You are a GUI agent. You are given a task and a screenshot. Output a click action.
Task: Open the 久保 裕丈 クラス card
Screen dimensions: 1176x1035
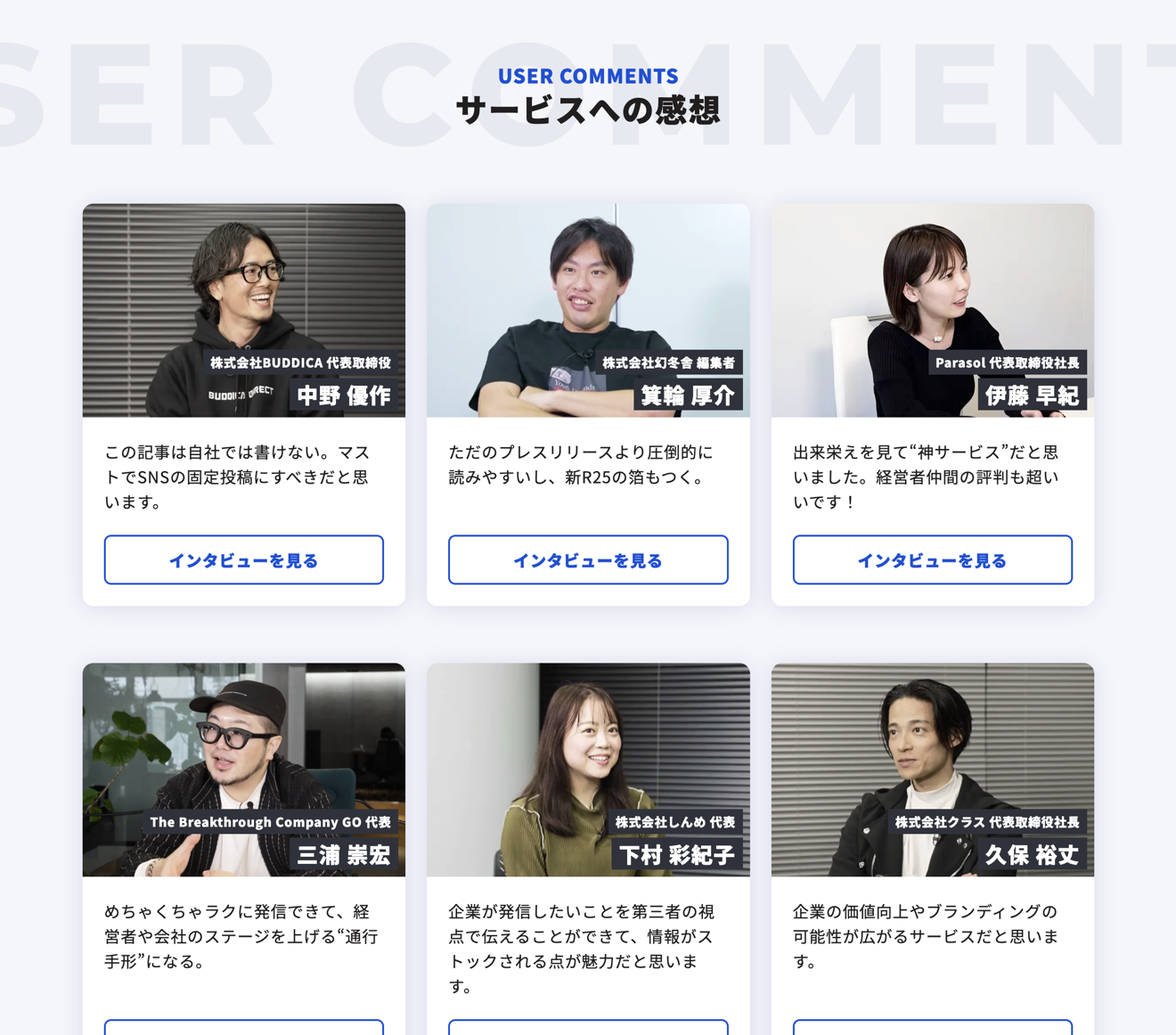click(932, 769)
